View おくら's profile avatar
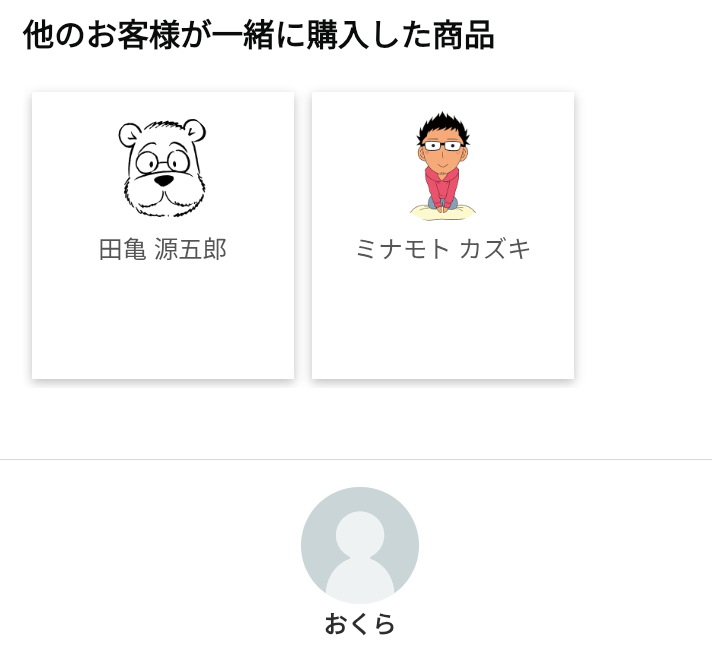Image resolution: width=712 pixels, height=647 pixels. click(x=360, y=545)
